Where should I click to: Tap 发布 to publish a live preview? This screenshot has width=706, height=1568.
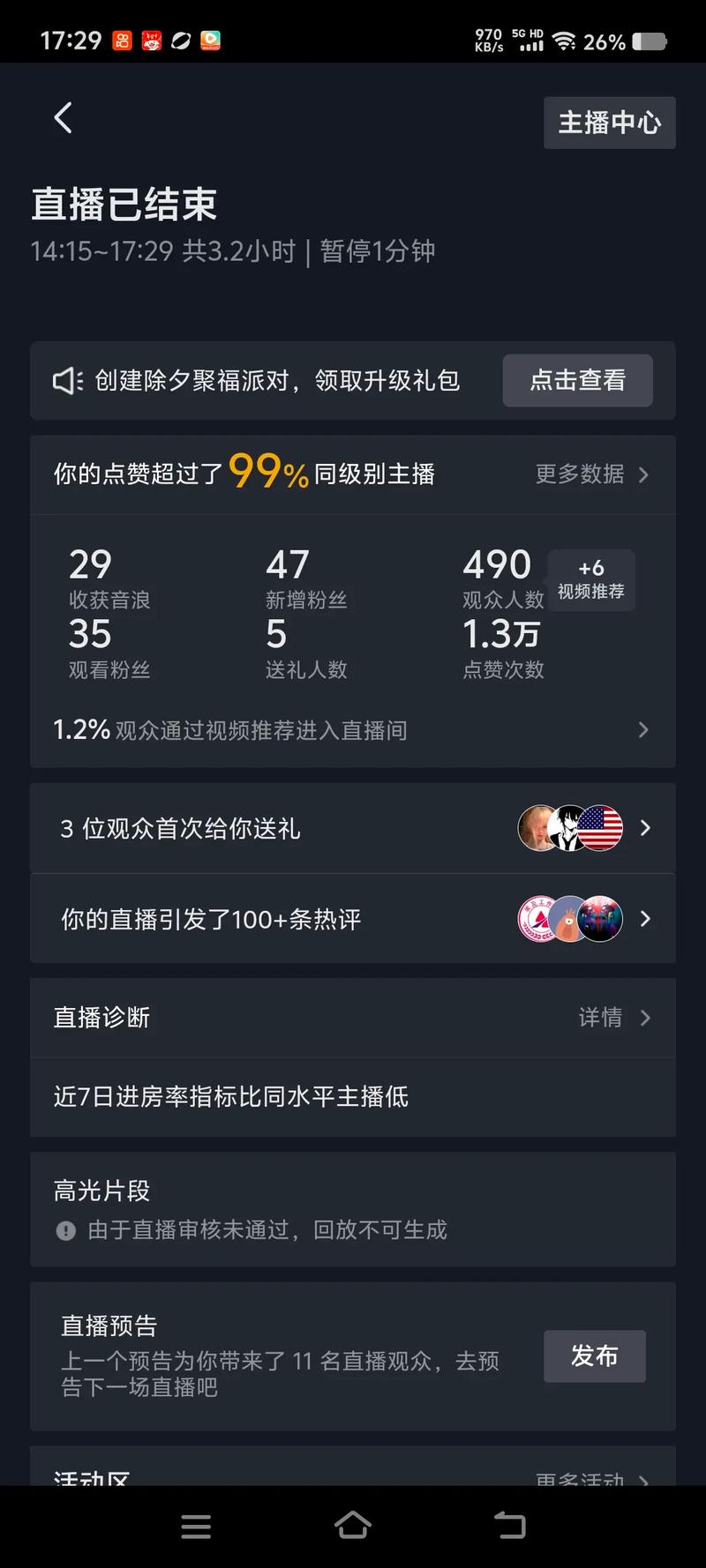(x=594, y=1355)
